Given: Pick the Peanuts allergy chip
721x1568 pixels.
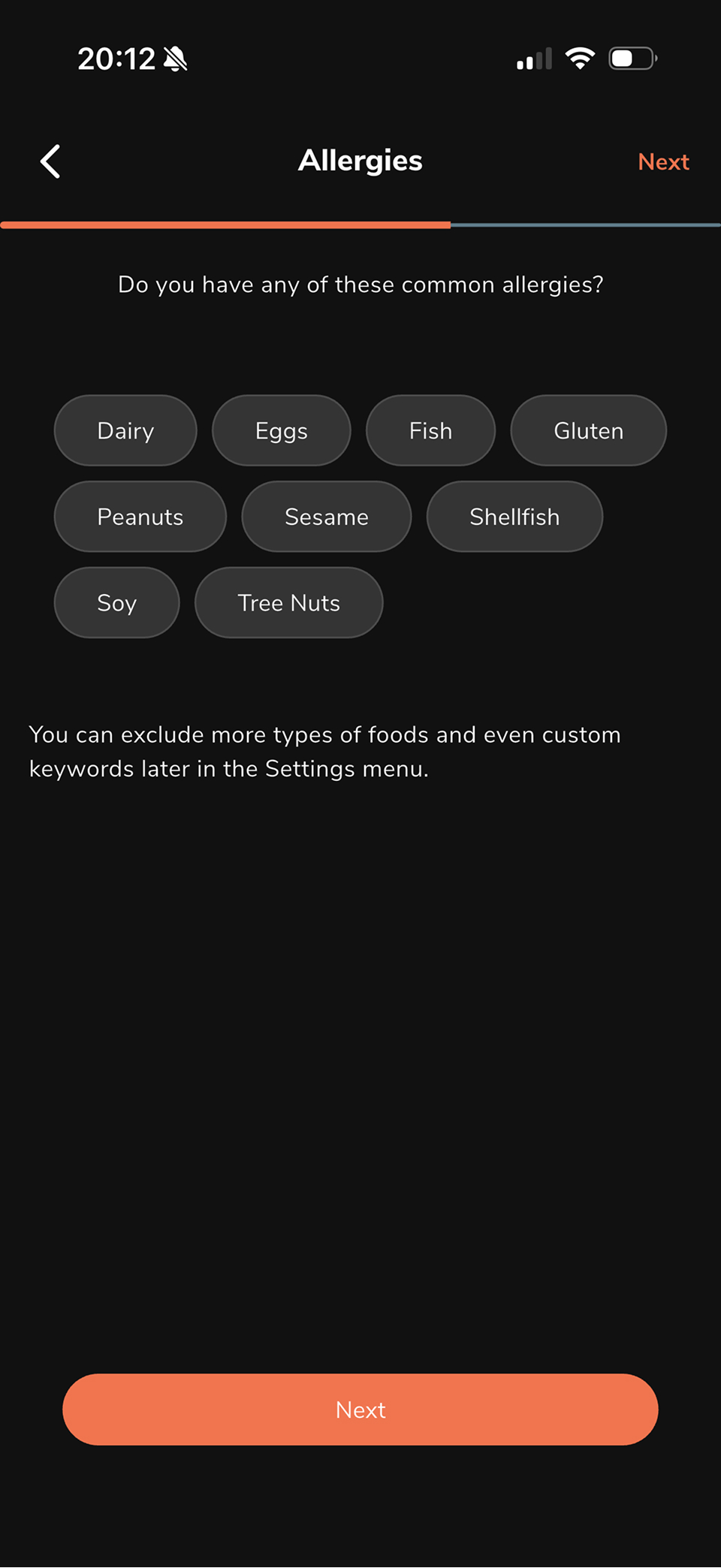Looking at the screenshot, I should coord(140,517).
